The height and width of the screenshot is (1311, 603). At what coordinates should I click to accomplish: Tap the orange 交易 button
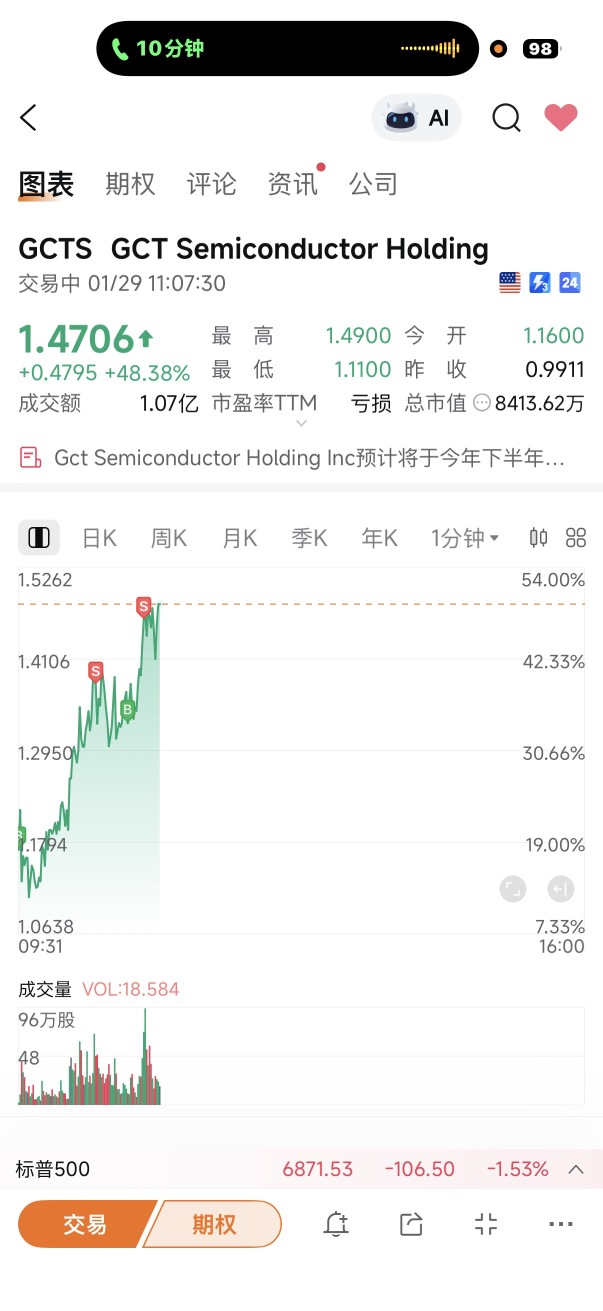coord(86,1224)
